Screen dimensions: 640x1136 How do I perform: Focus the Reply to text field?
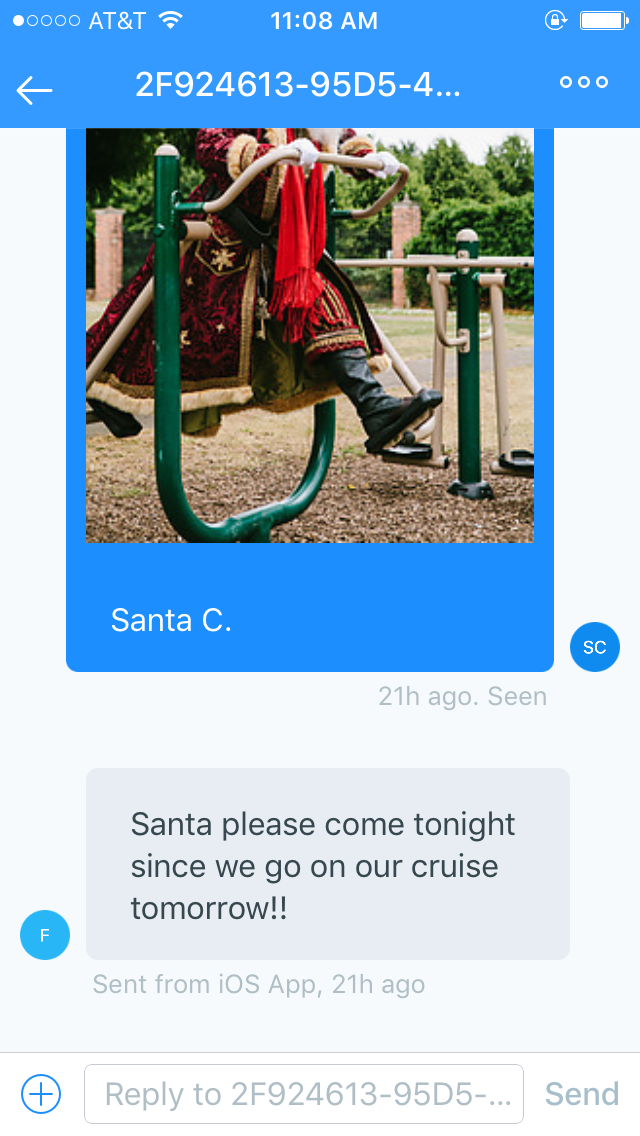(x=304, y=1094)
